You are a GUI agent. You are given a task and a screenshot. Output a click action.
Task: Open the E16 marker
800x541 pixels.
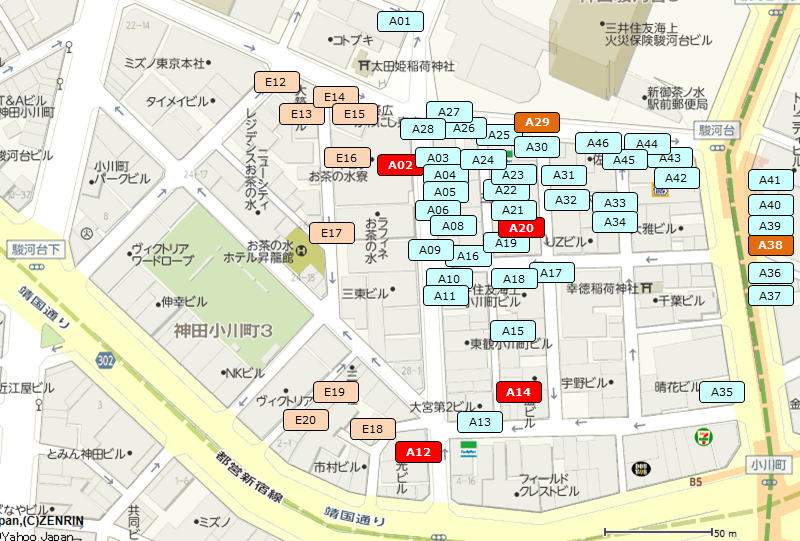(346, 158)
